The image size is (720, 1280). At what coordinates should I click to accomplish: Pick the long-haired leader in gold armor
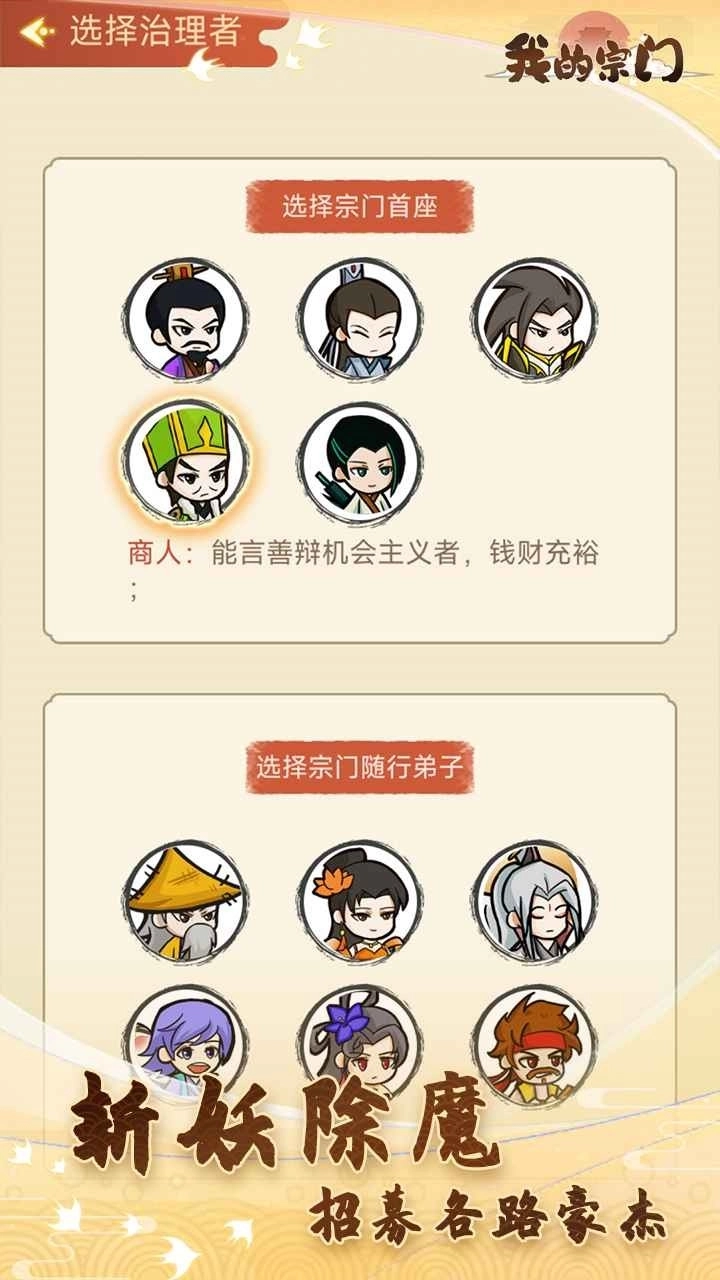[535, 319]
